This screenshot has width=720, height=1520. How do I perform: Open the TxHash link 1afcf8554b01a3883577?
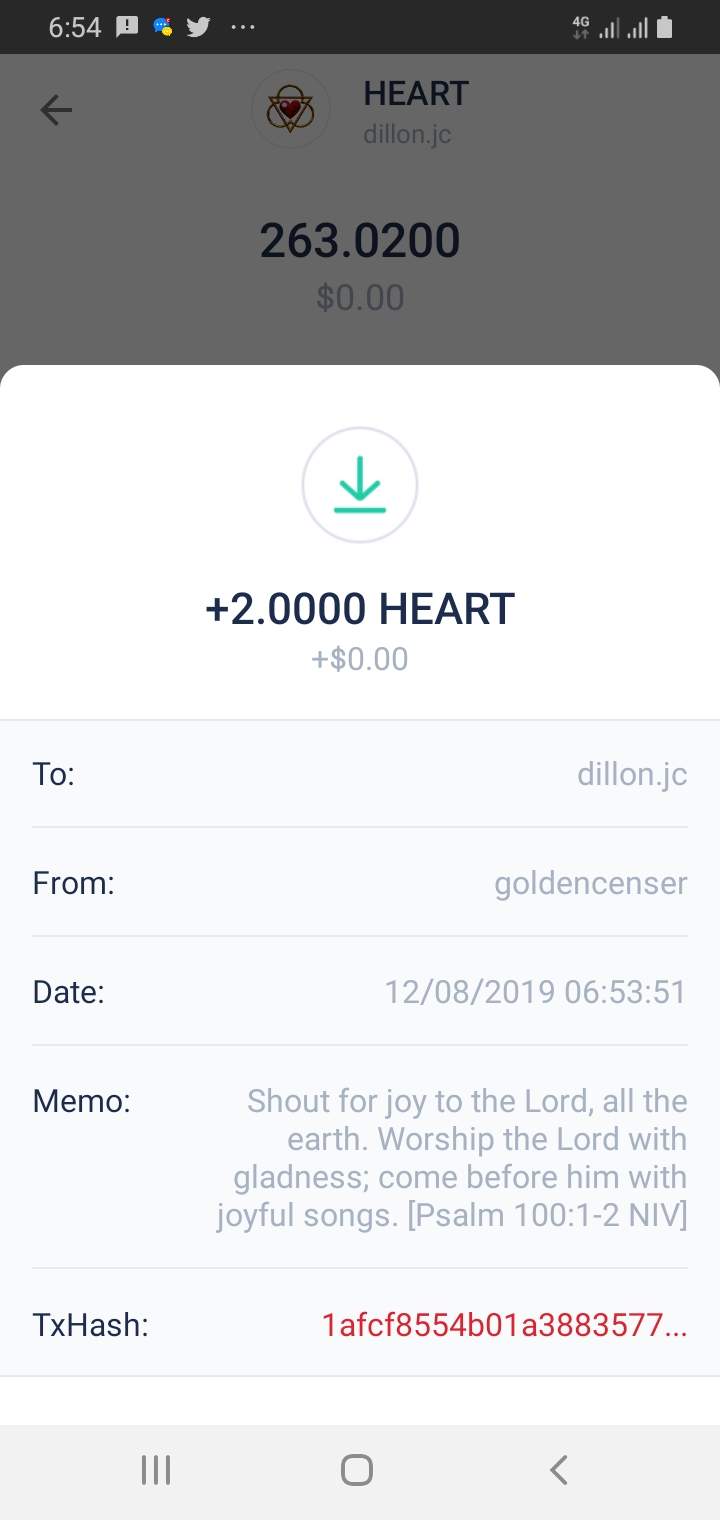(504, 1326)
